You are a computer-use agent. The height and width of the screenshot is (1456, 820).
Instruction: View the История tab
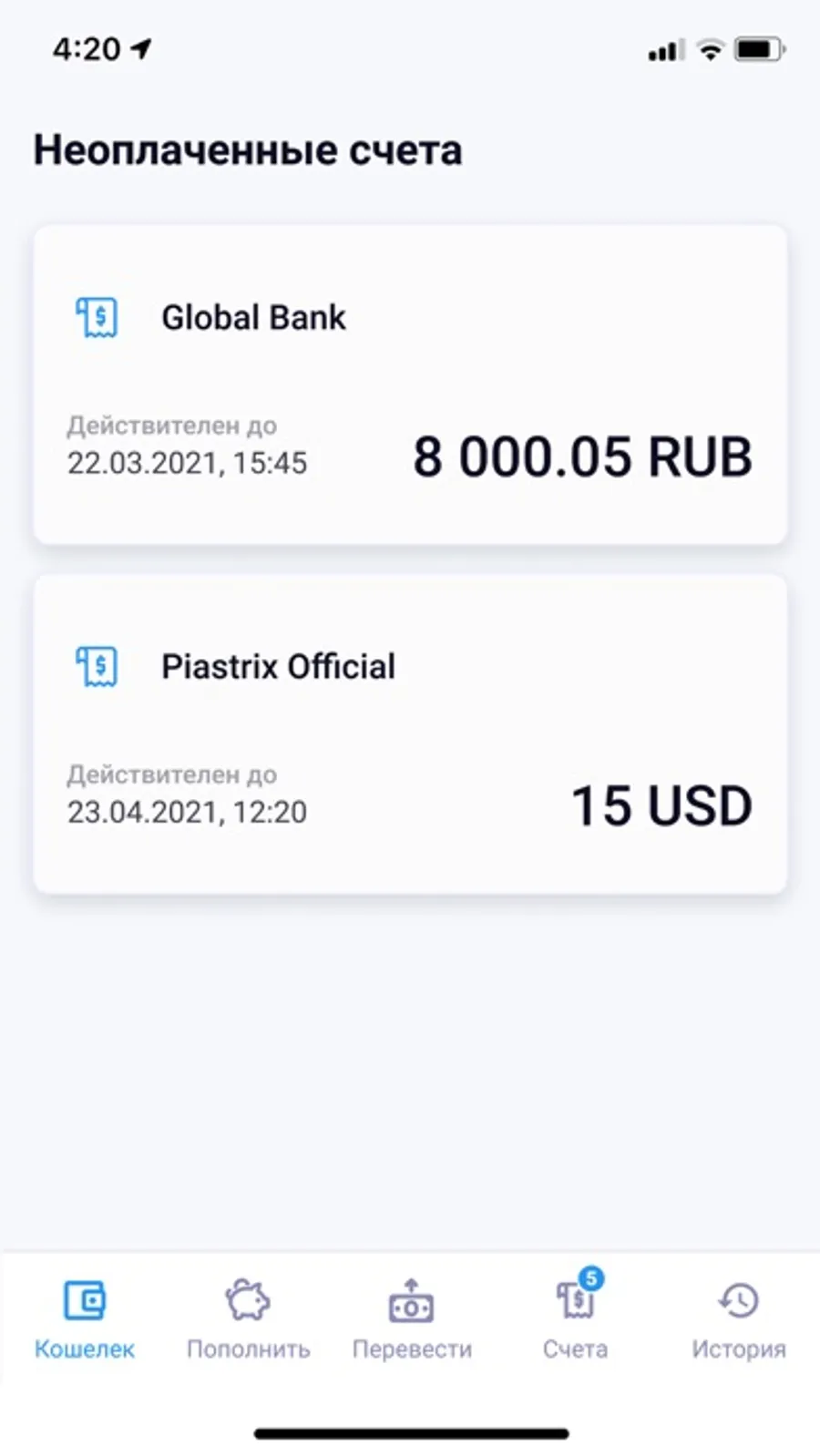click(738, 1318)
